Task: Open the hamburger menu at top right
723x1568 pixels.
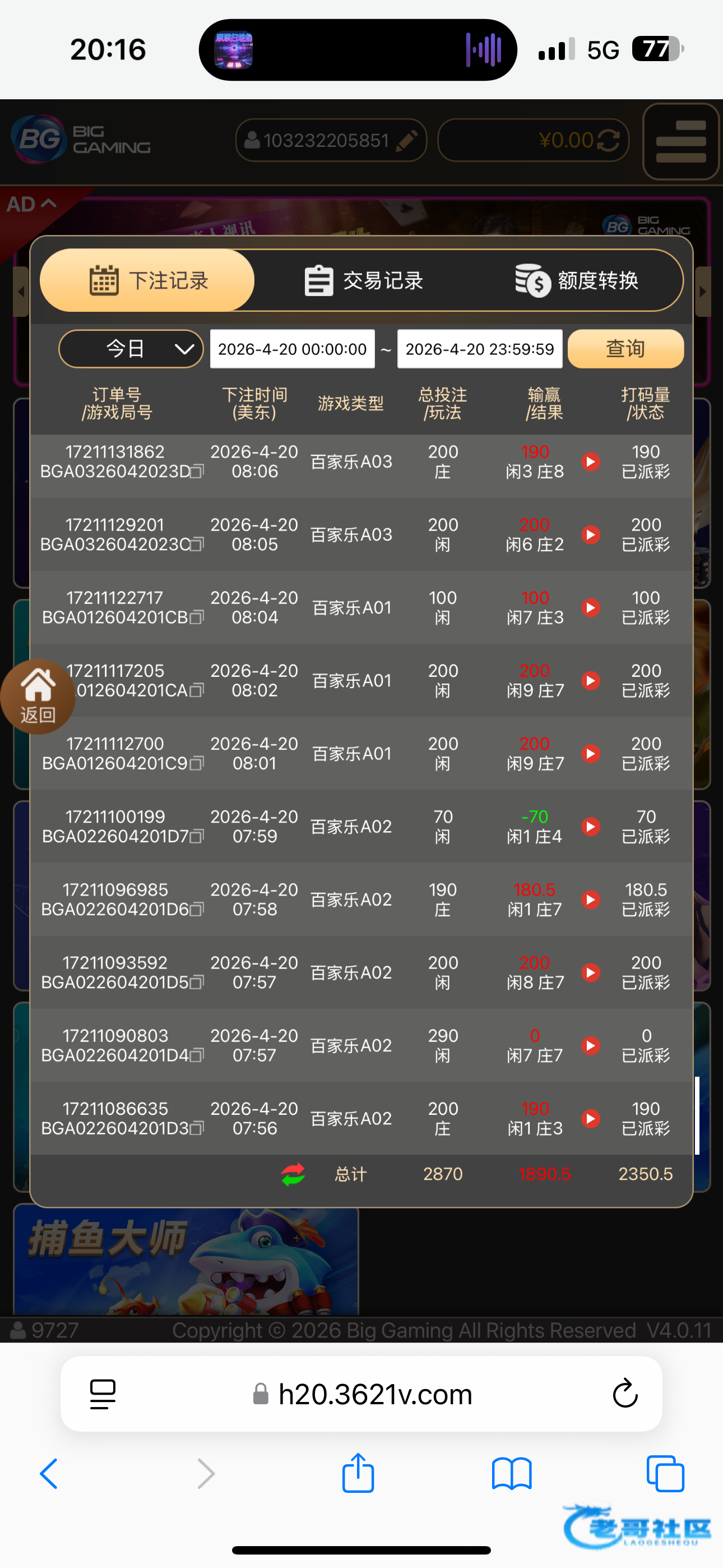Action: 681,141
